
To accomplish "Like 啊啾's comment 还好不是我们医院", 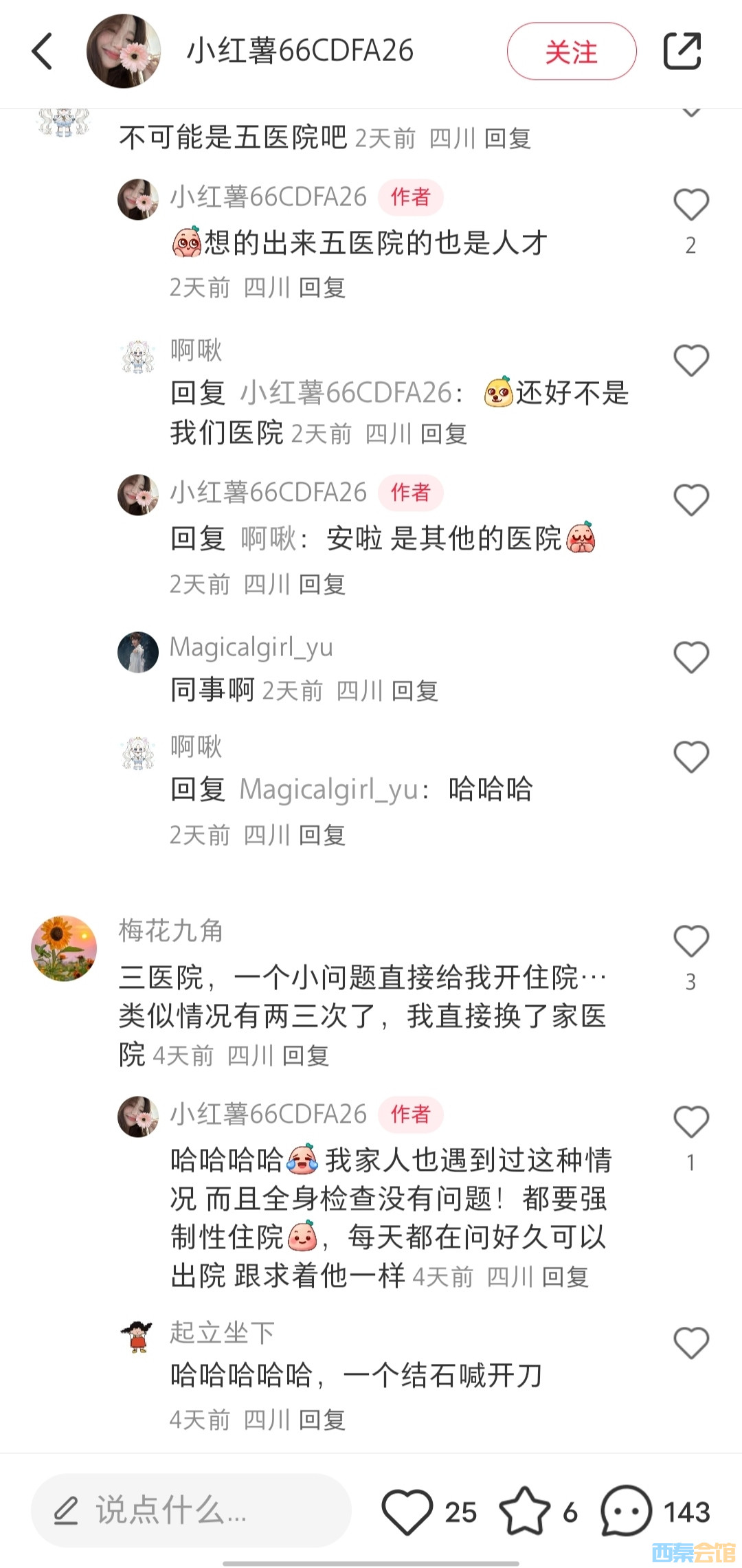I will [690, 360].
